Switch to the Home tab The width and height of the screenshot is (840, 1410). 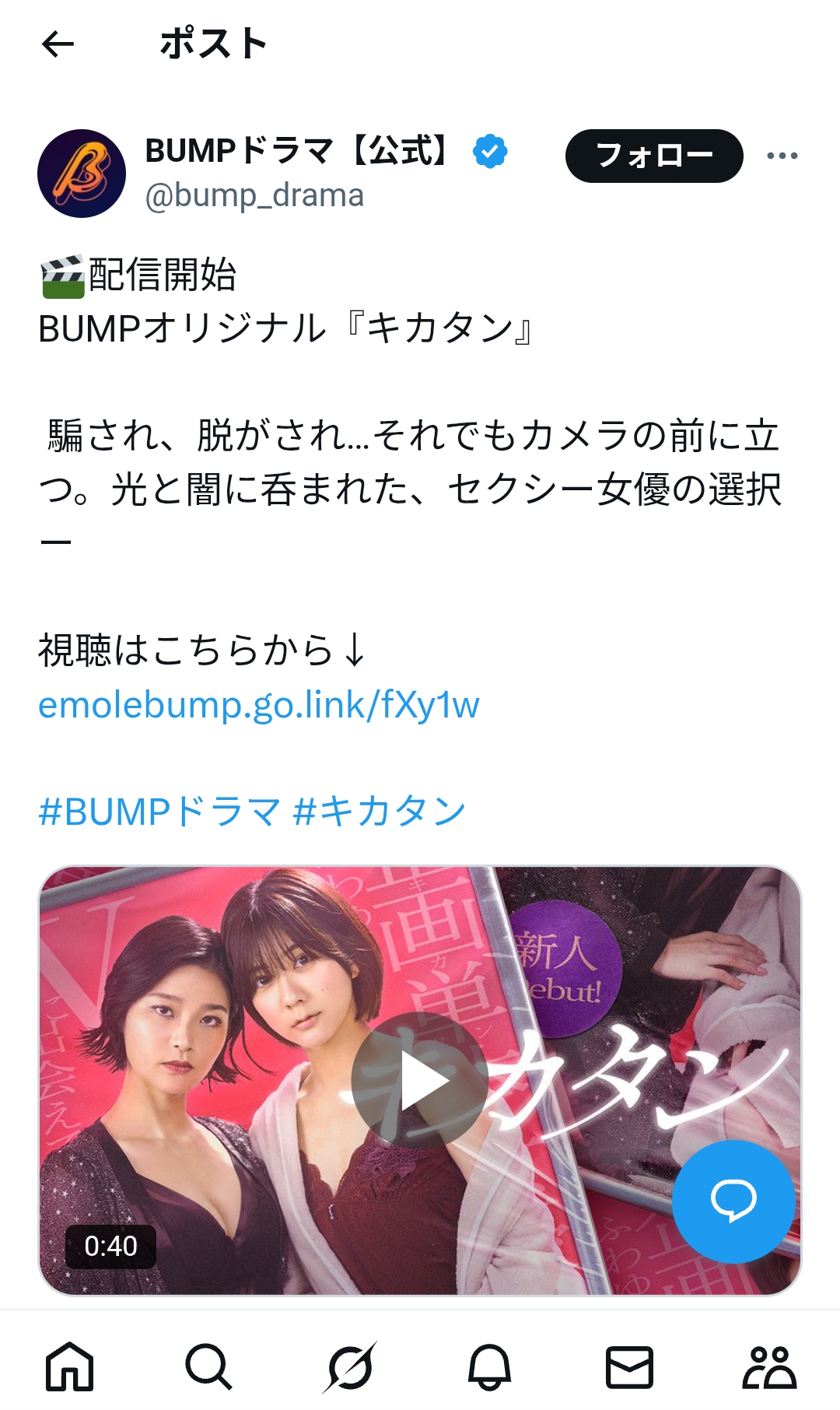pyautogui.click(x=70, y=1366)
